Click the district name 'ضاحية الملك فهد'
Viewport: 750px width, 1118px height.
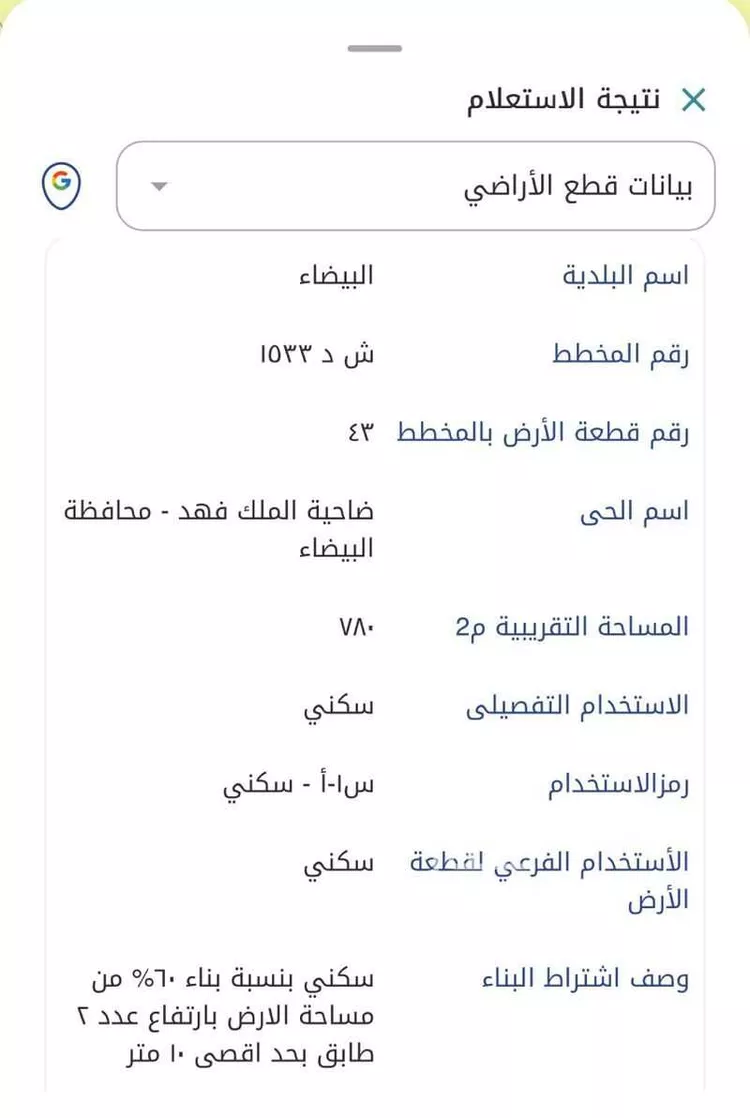point(280,510)
